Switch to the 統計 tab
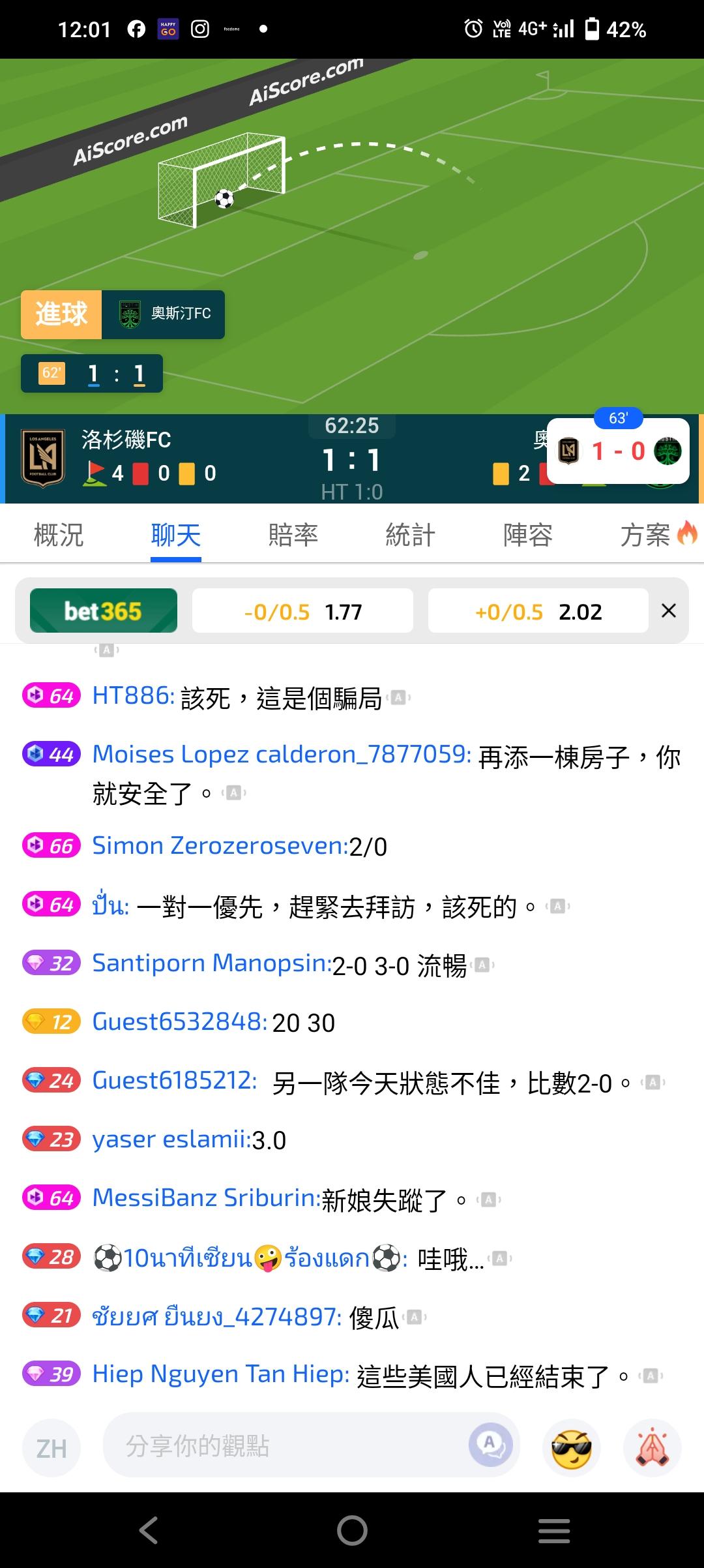704x1568 pixels. (410, 535)
